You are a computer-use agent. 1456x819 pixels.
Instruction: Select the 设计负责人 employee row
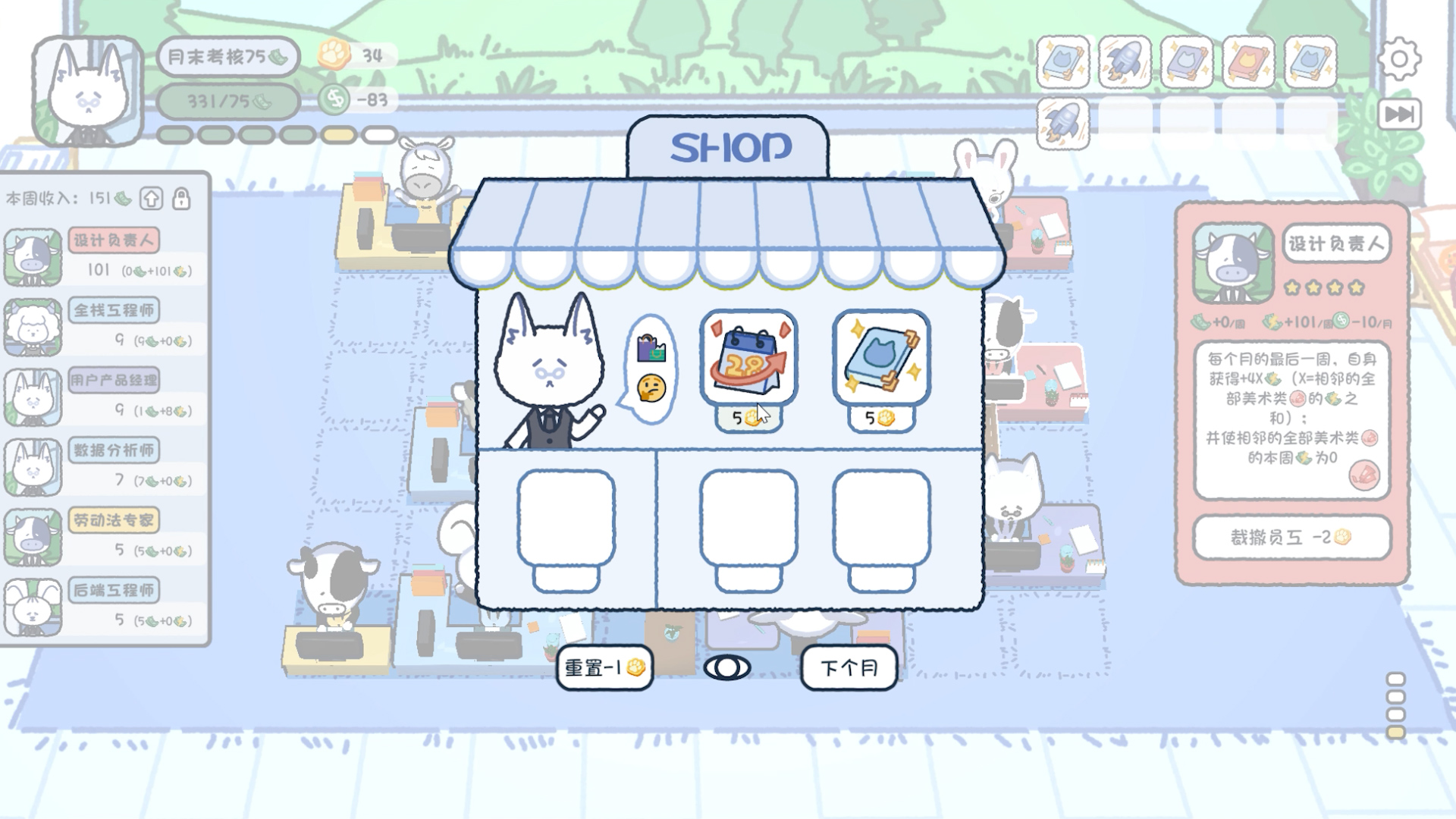pyautogui.click(x=106, y=256)
